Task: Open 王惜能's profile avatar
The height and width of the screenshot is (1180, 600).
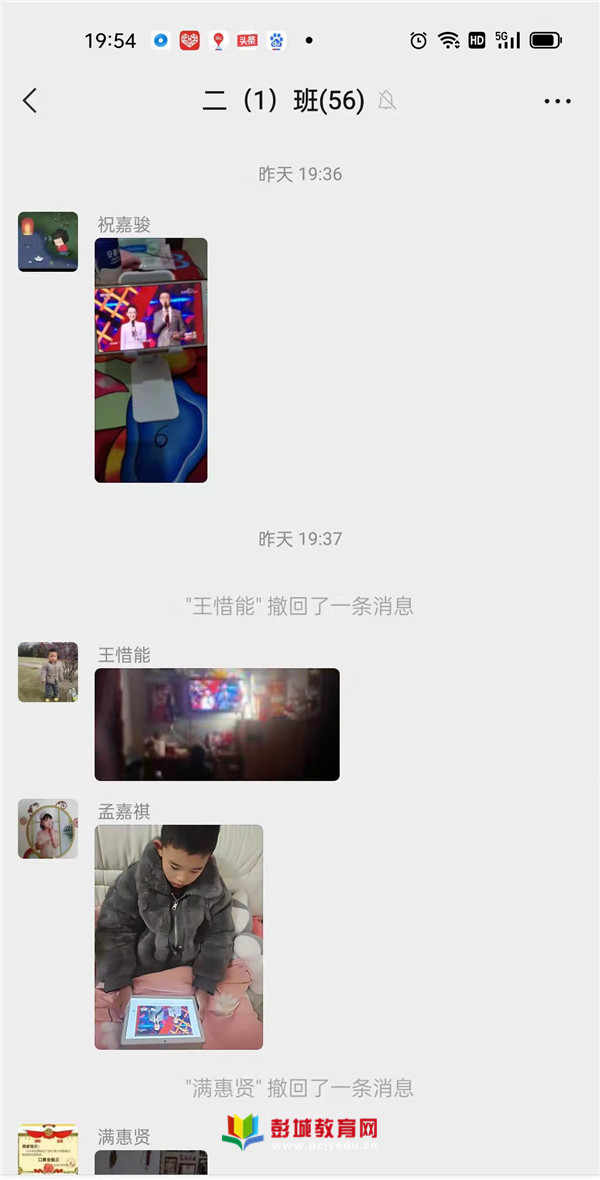Action: click(x=48, y=672)
